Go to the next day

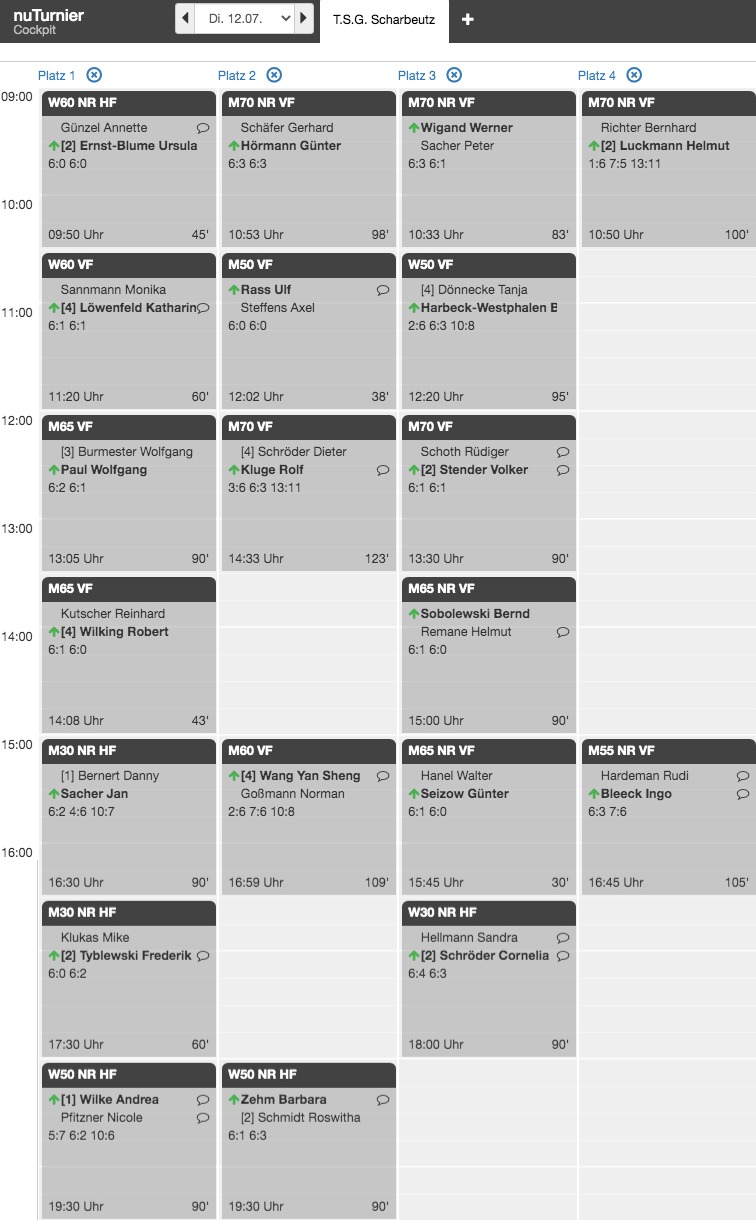304,19
